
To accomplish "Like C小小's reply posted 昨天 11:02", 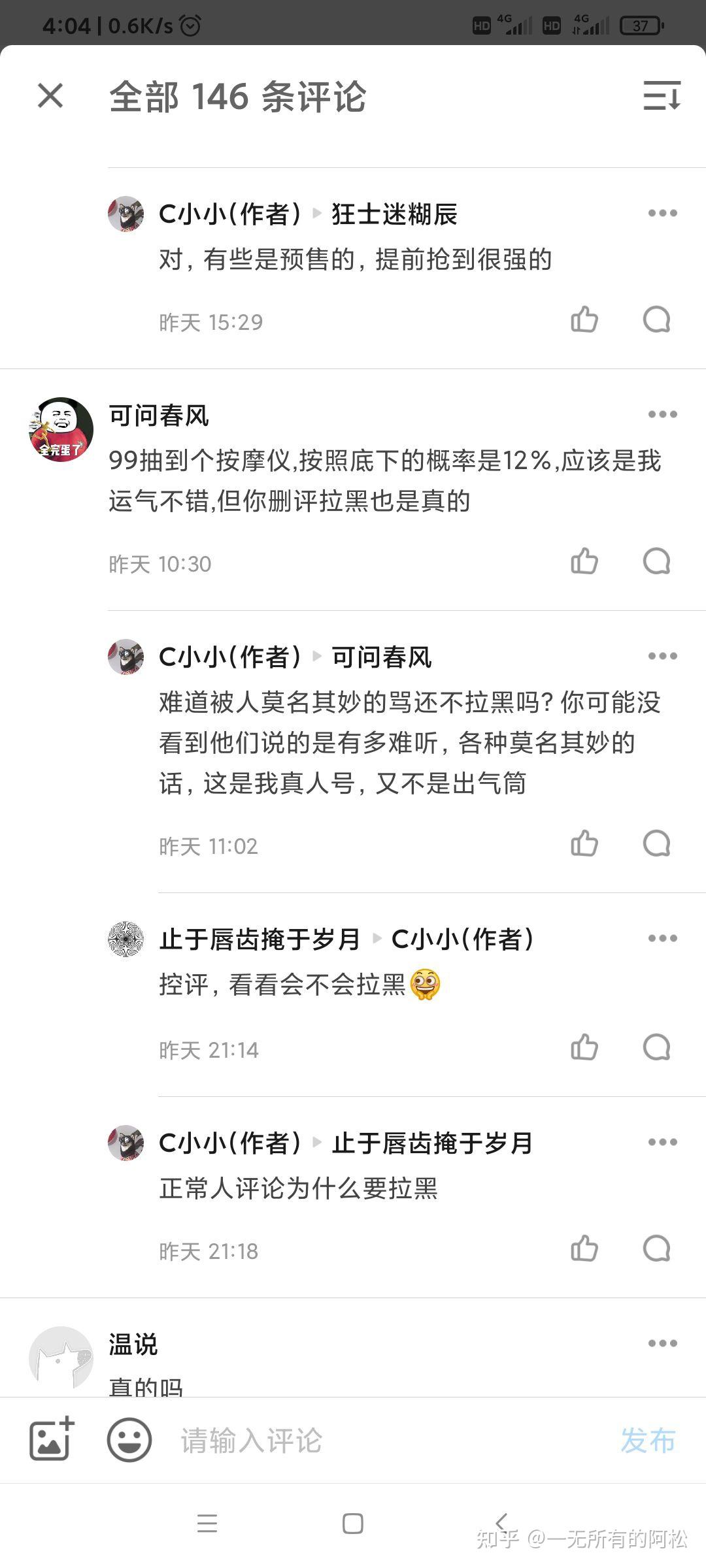I will point(584,844).
